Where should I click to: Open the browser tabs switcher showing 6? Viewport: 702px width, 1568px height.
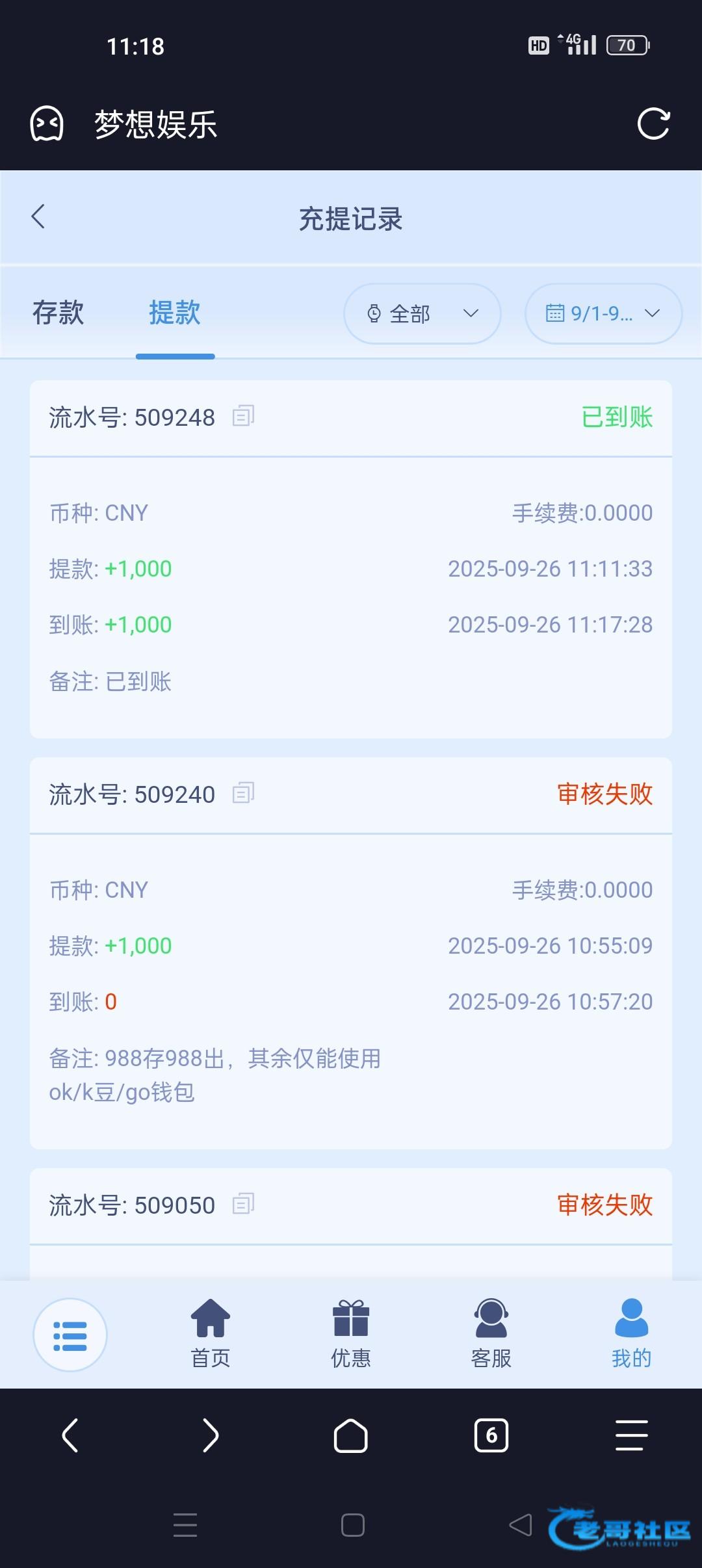tap(491, 1435)
